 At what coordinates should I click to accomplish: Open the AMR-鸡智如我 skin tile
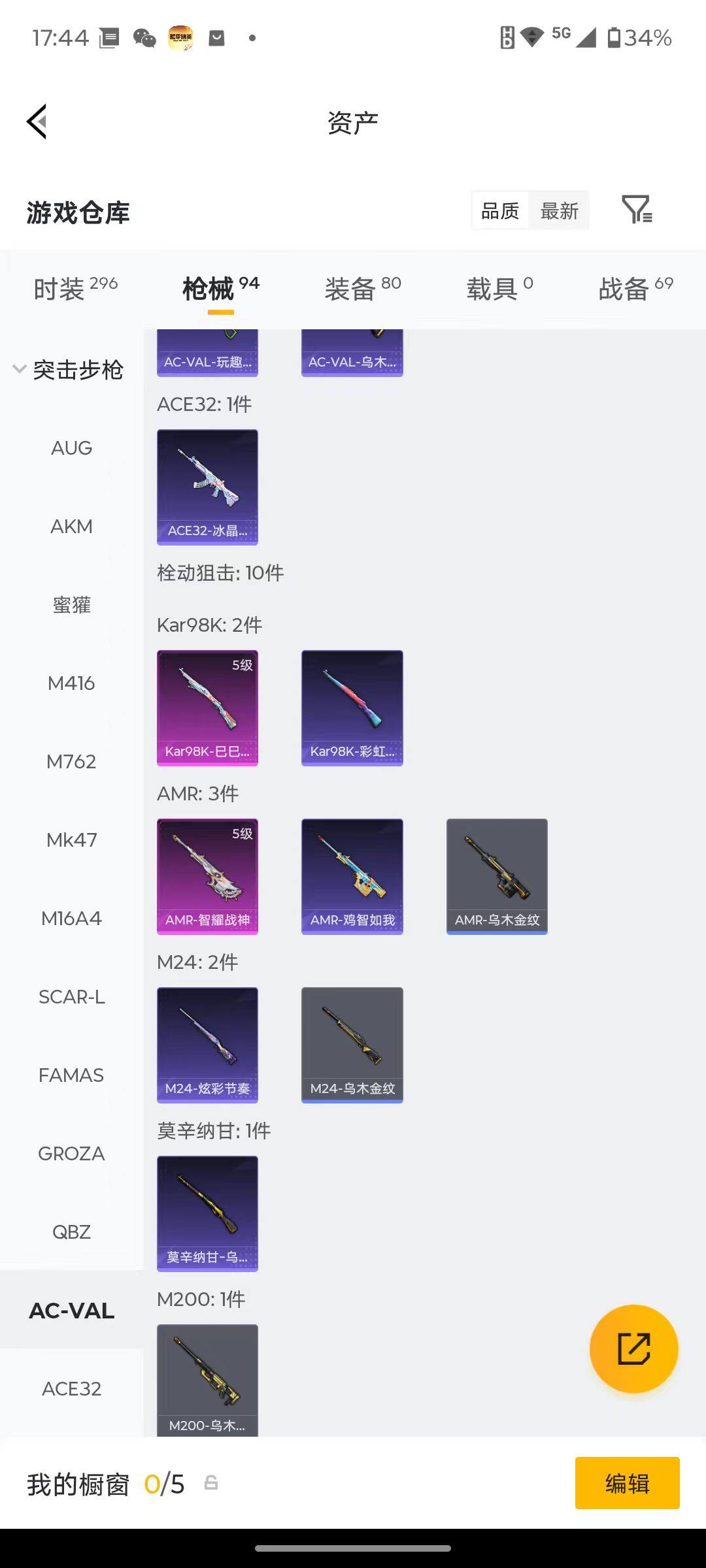point(352,876)
